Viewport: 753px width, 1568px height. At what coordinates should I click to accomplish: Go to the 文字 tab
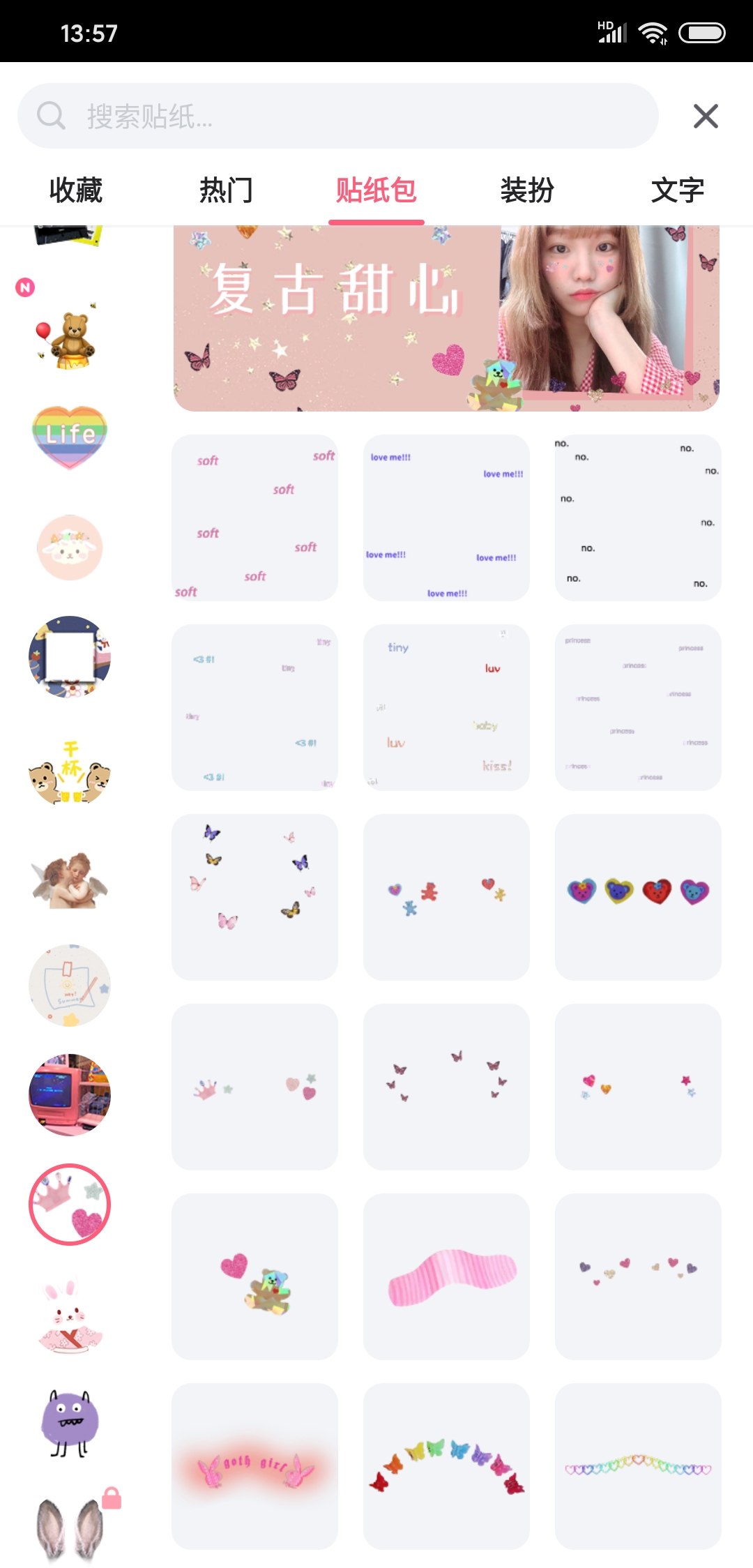coord(677,190)
